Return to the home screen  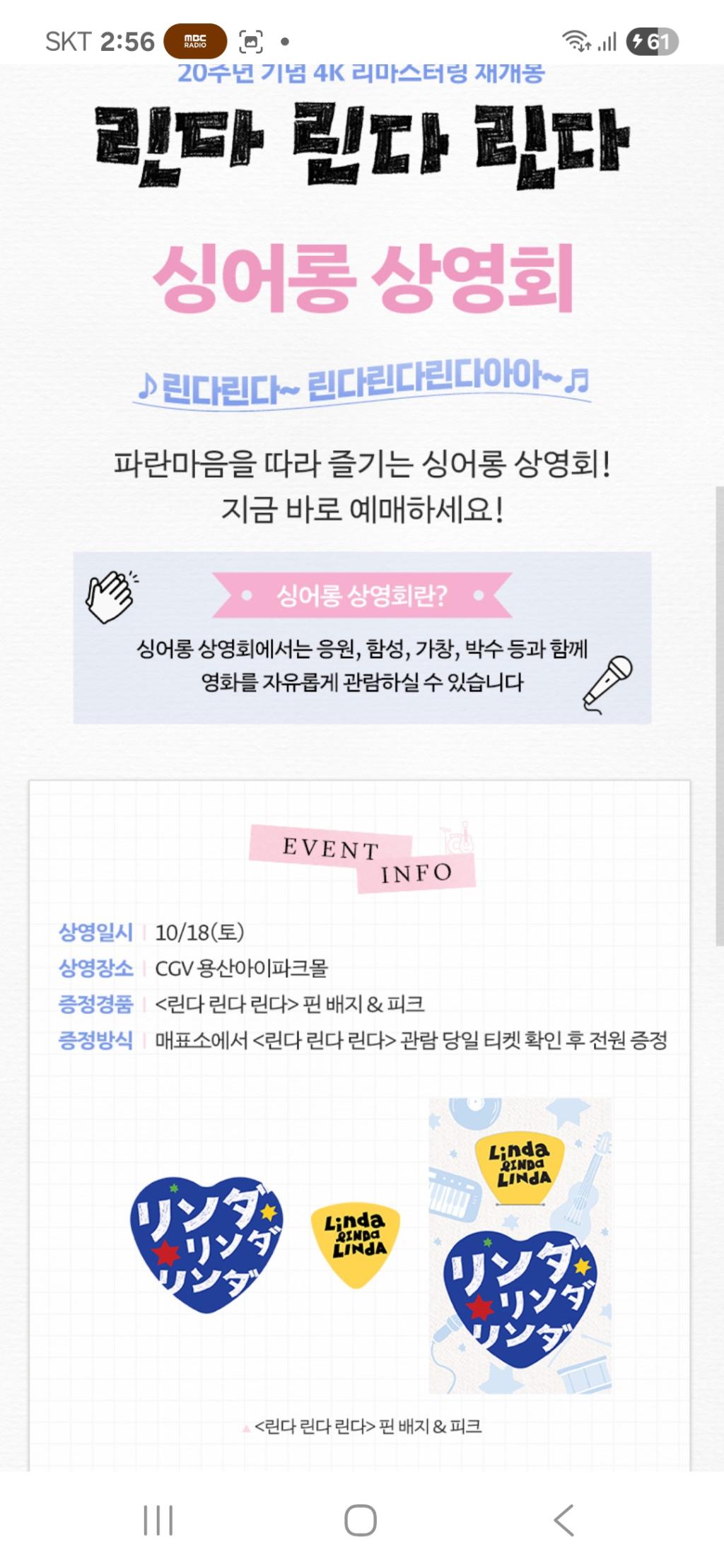[x=361, y=1520]
